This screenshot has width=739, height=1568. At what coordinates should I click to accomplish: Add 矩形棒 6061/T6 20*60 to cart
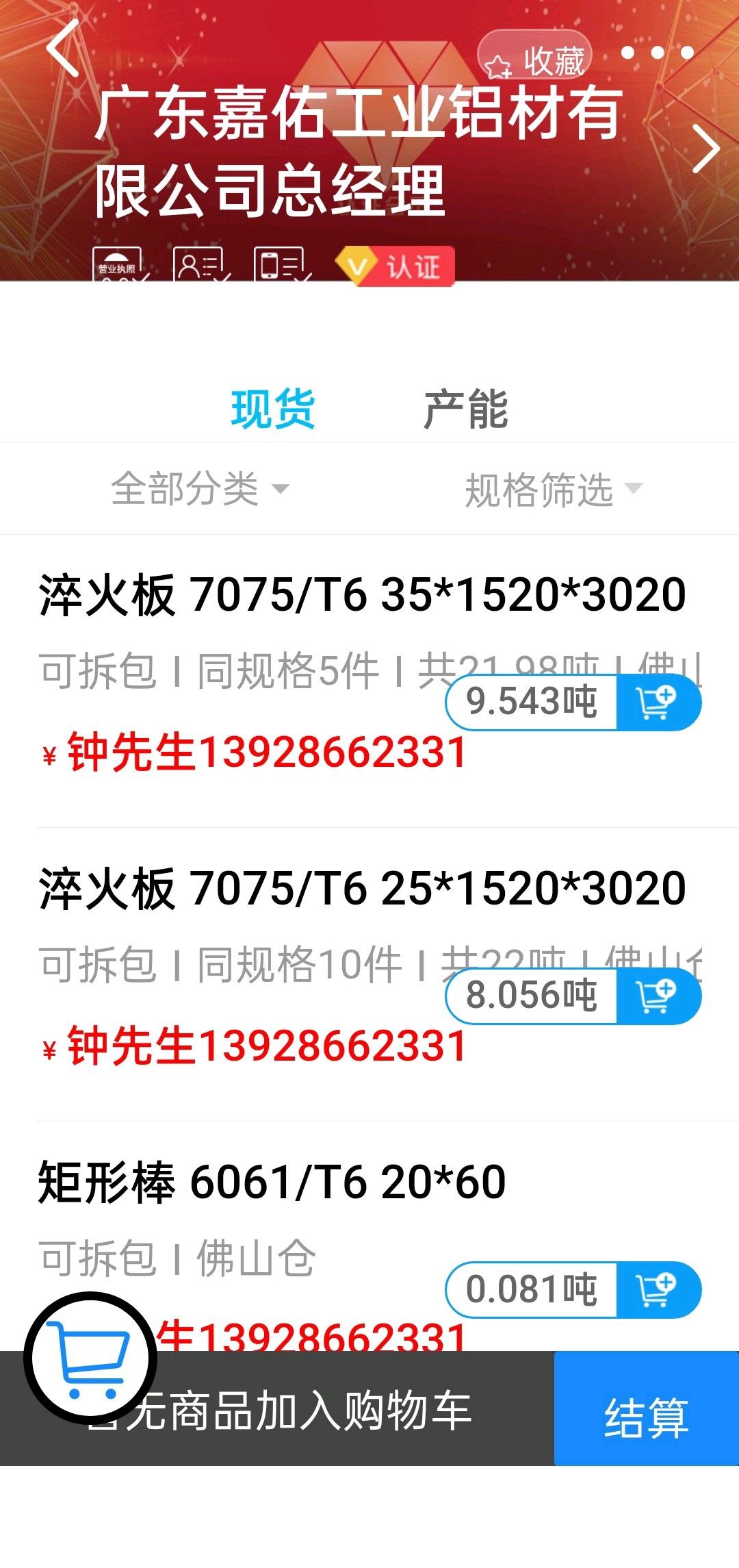658,1290
